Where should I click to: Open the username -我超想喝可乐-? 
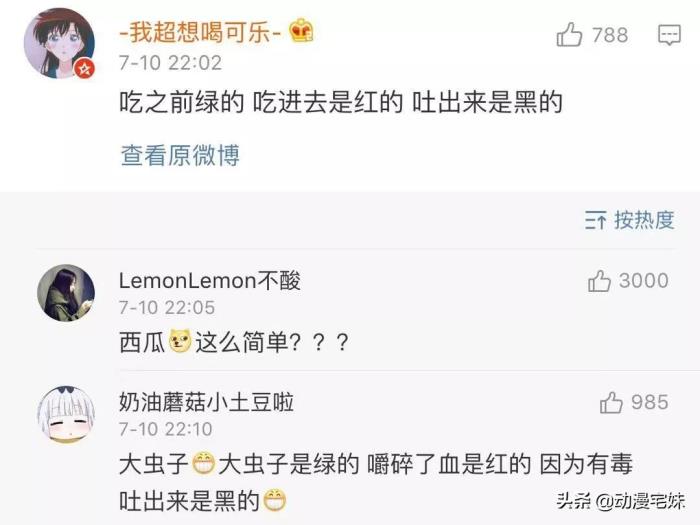(200, 32)
